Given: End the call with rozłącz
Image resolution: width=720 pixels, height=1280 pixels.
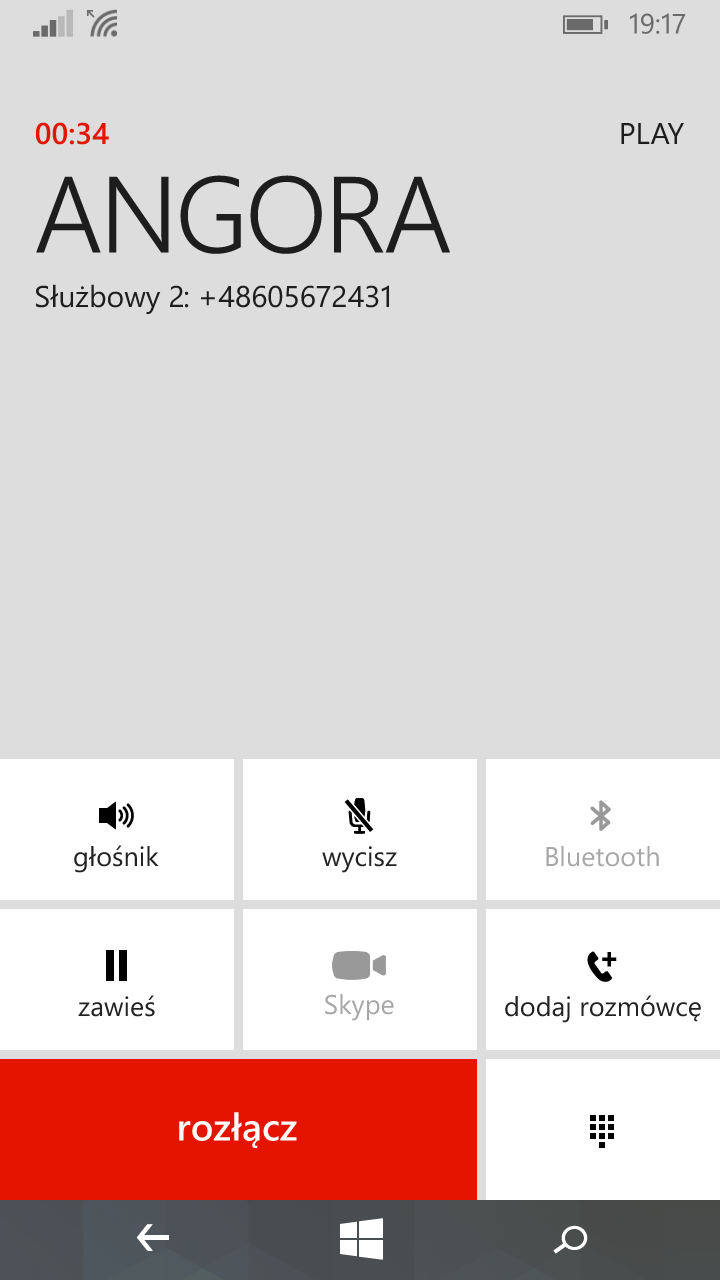Looking at the screenshot, I should (238, 1128).
